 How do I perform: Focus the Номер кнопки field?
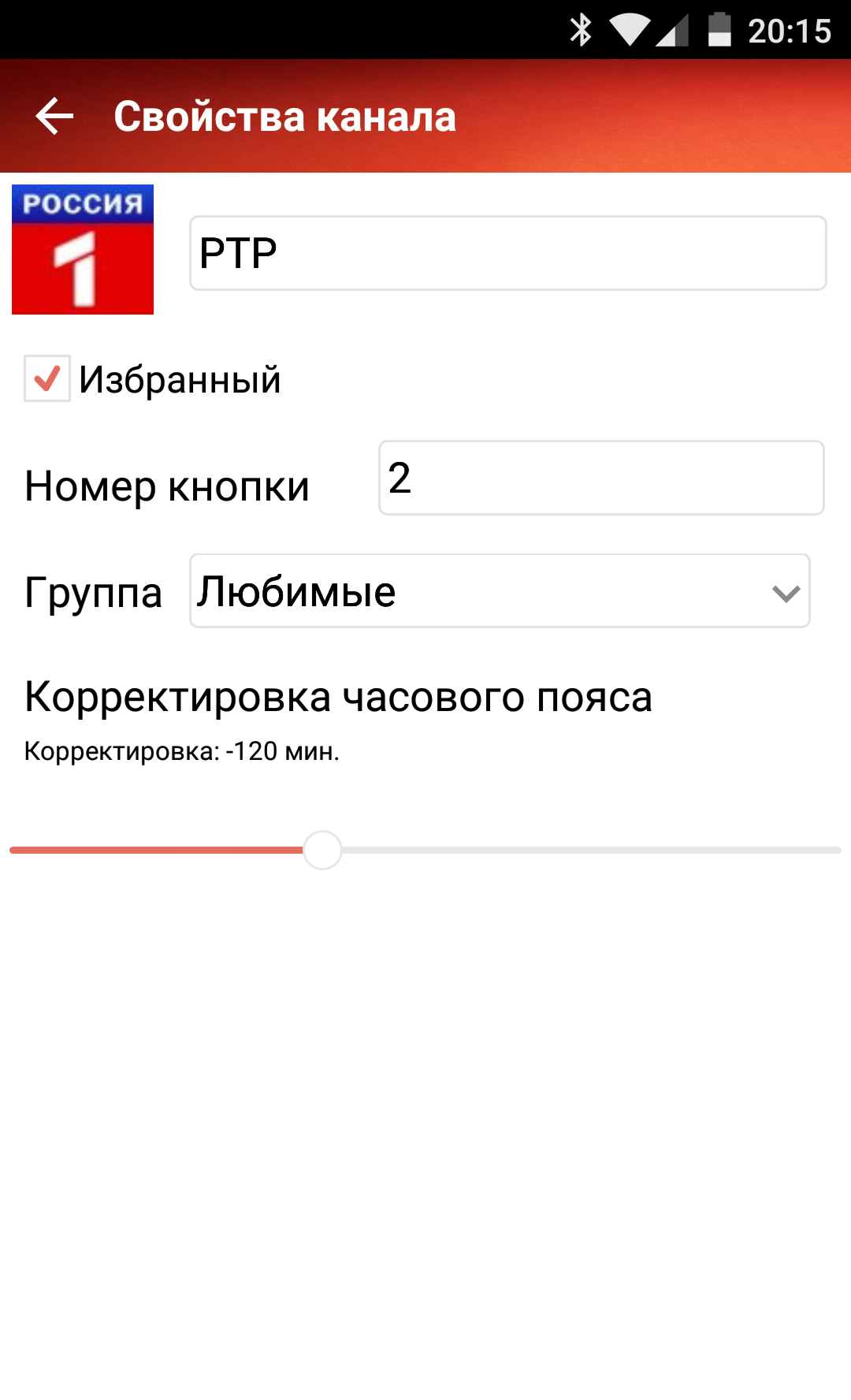coord(600,478)
